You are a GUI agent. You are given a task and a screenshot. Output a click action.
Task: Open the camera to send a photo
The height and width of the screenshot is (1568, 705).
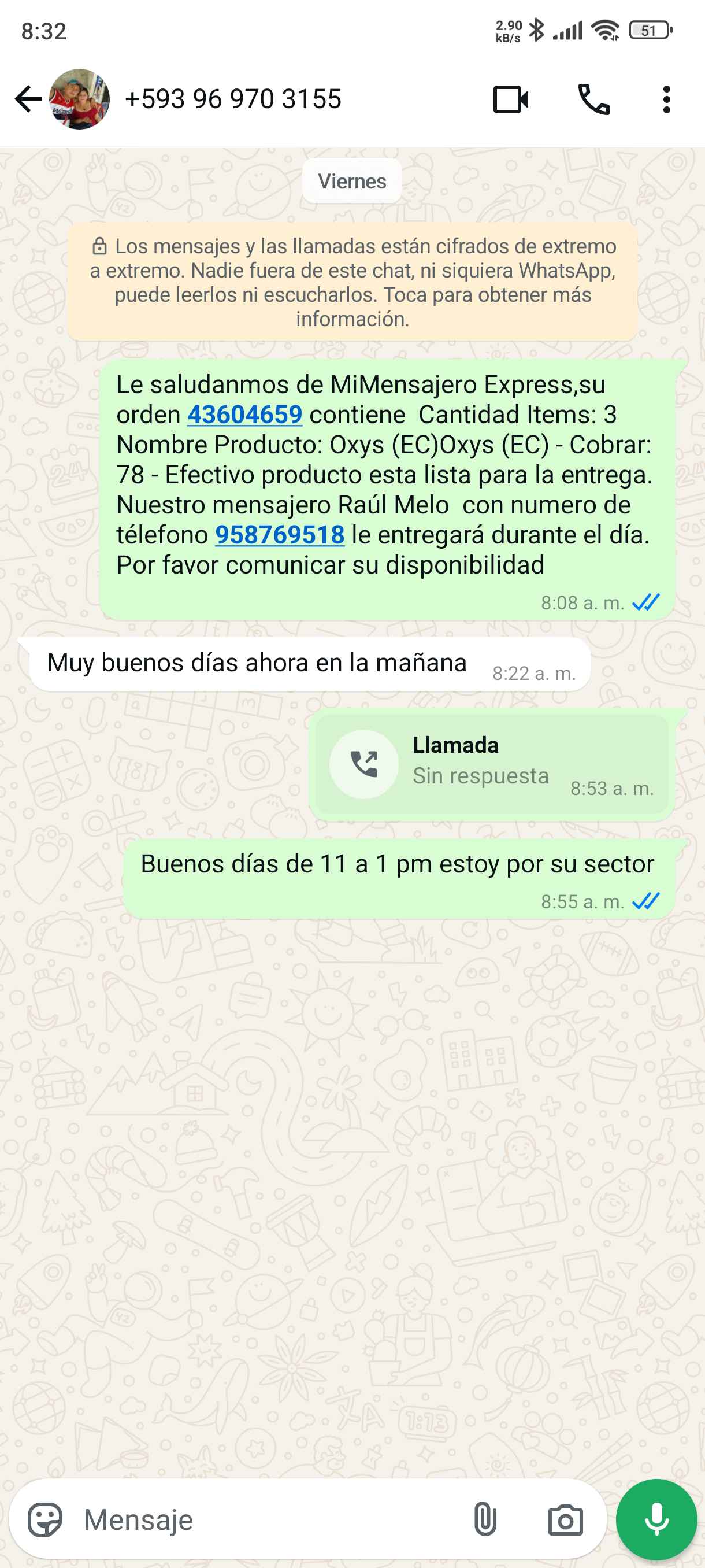[x=565, y=1520]
